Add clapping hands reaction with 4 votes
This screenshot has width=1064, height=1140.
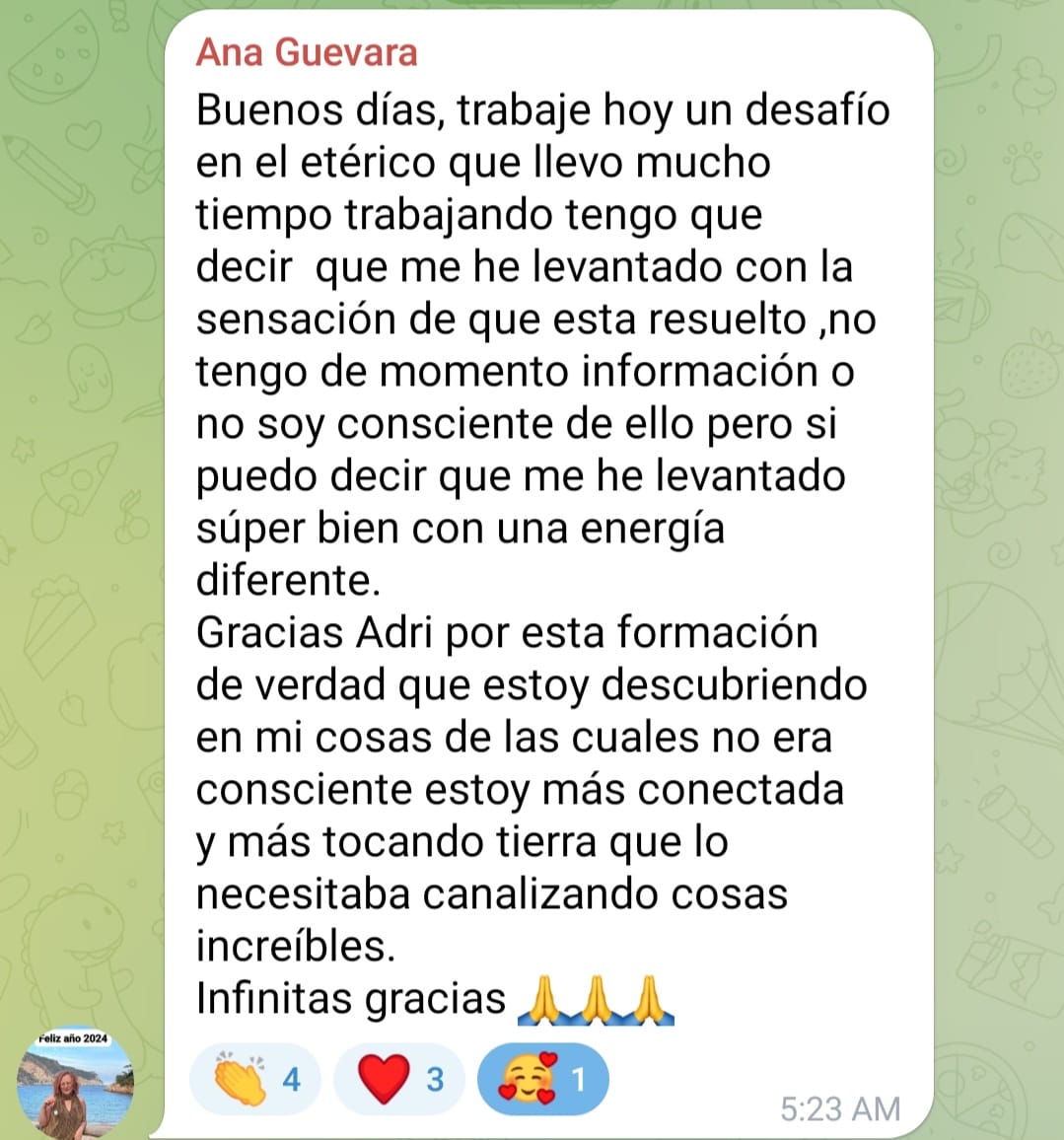click(256, 1079)
